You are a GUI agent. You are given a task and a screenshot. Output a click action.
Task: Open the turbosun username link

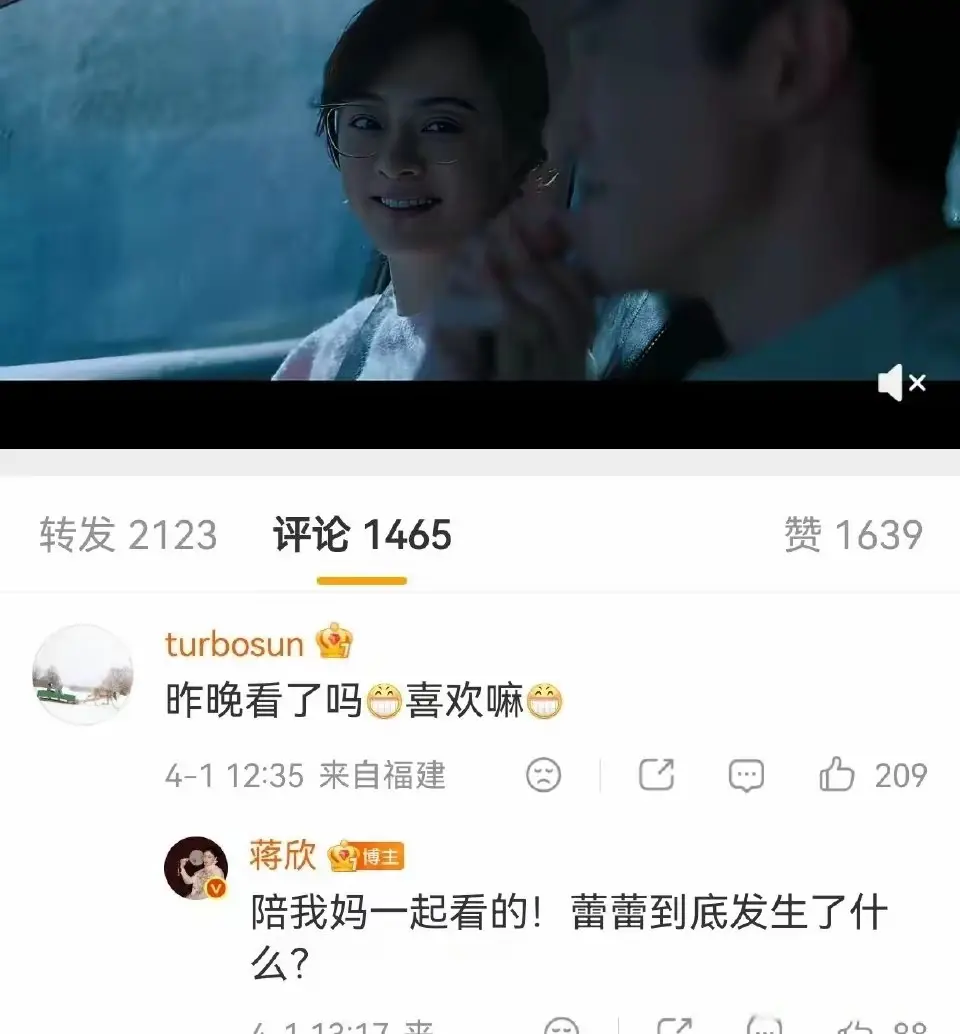click(x=234, y=644)
